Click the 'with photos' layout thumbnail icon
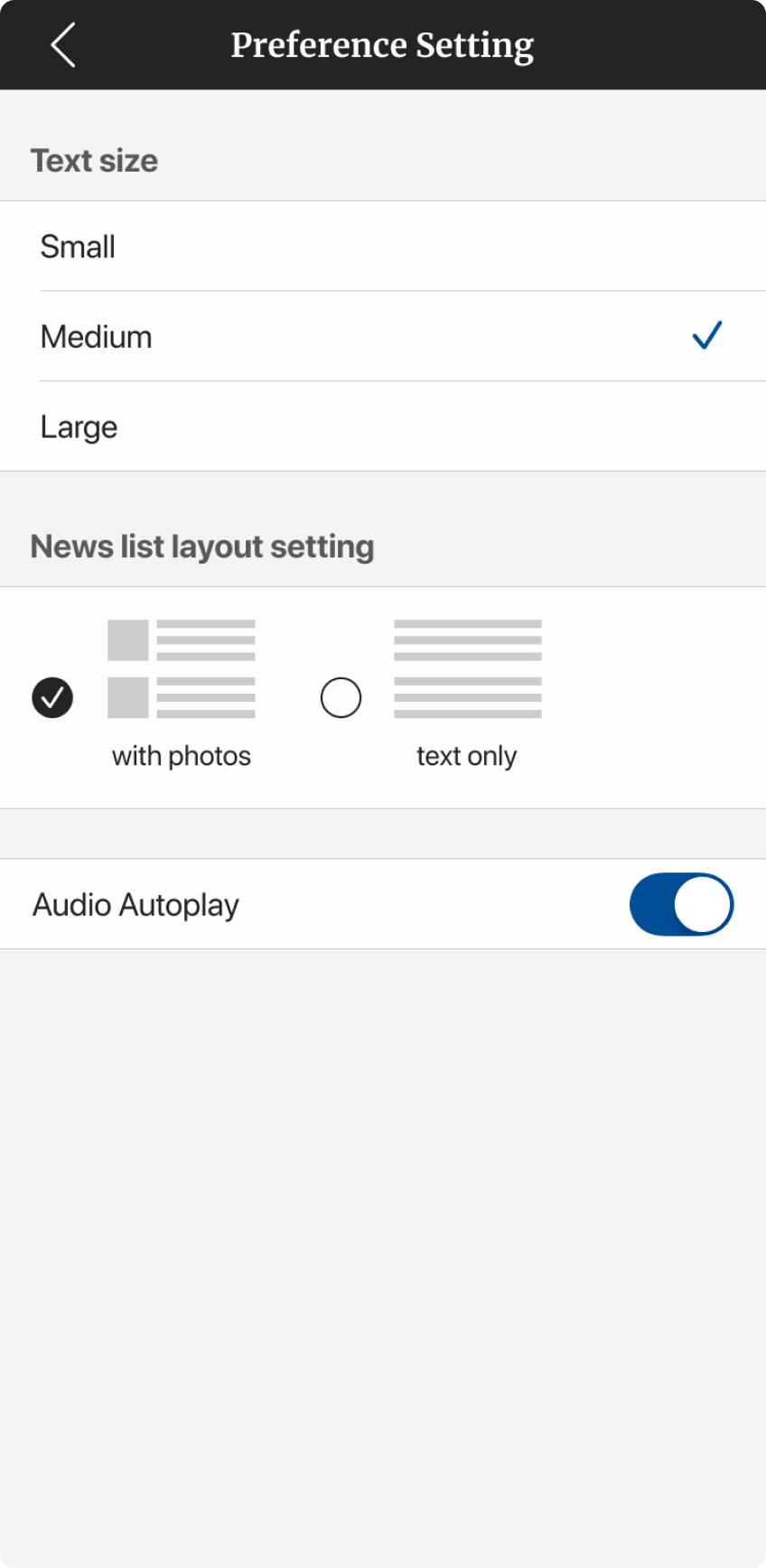The width and height of the screenshot is (766, 1568). tap(182, 668)
